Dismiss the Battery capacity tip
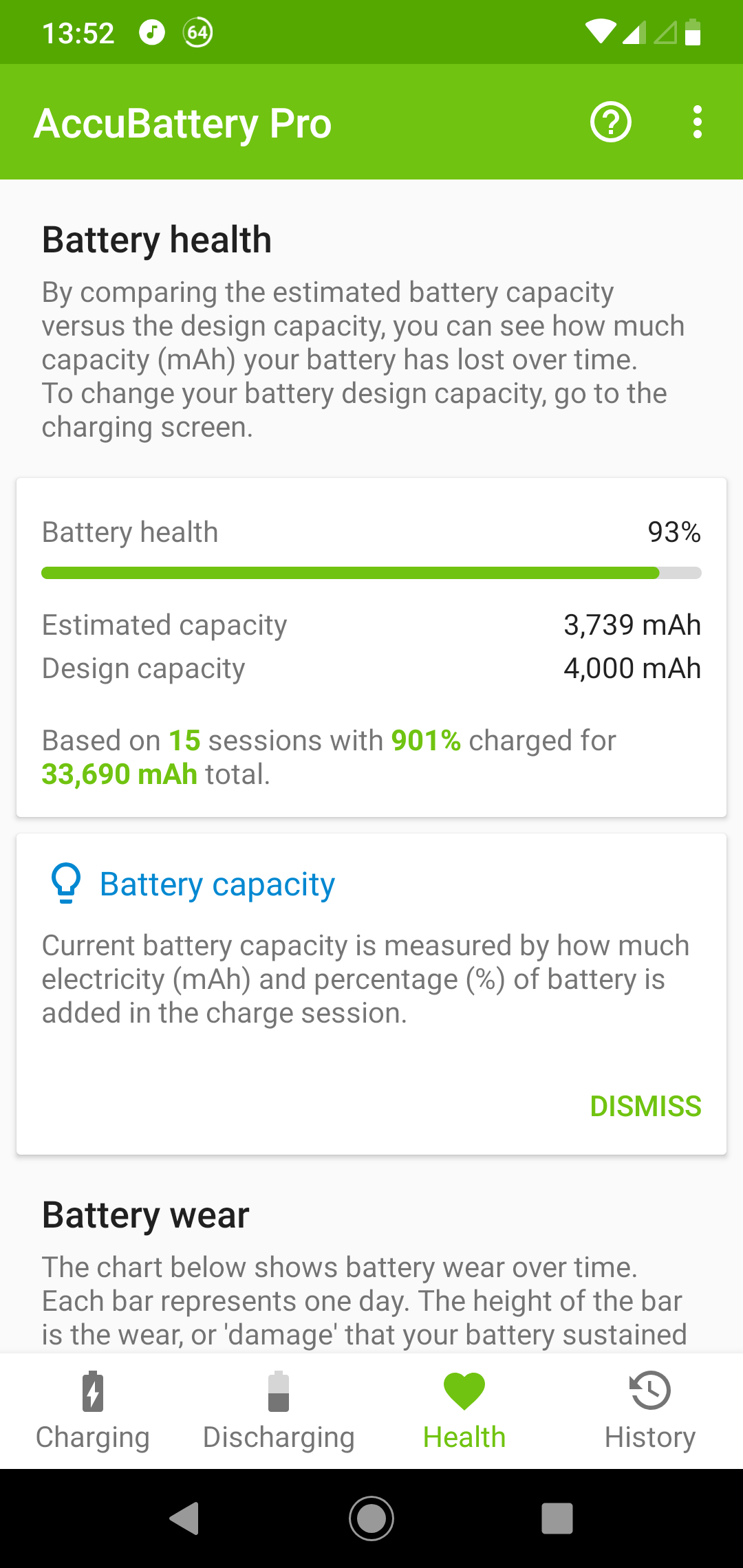The image size is (743, 1568). point(645,1107)
